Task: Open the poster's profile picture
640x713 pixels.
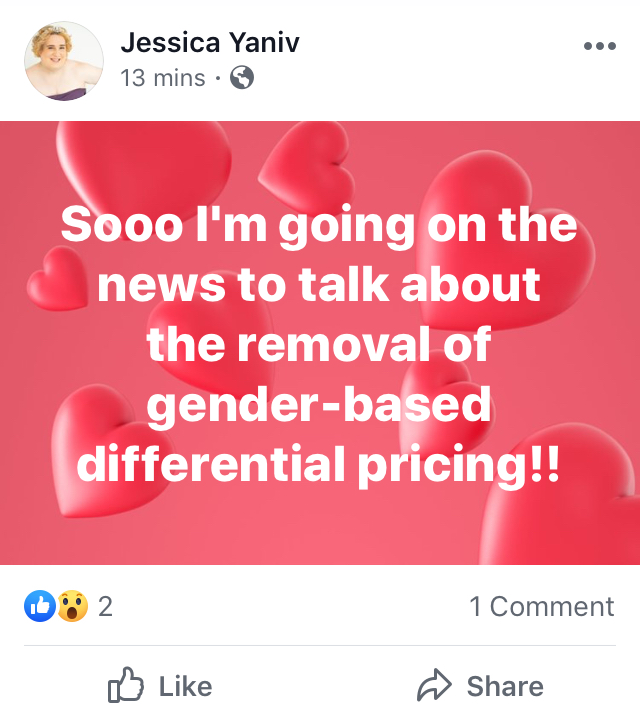Action: pyautogui.click(x=64, y=61)
